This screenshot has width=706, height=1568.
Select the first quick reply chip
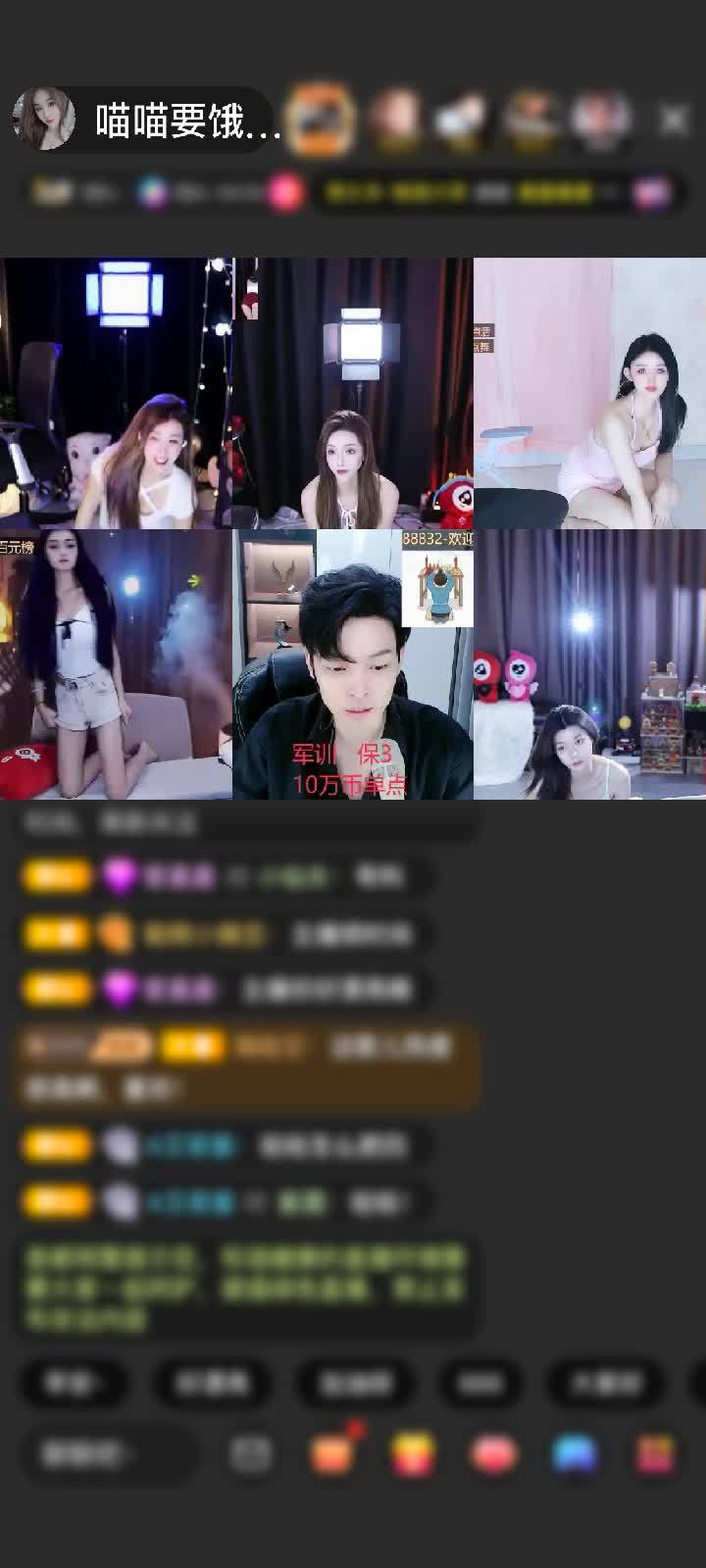(x=75, y=1383)
